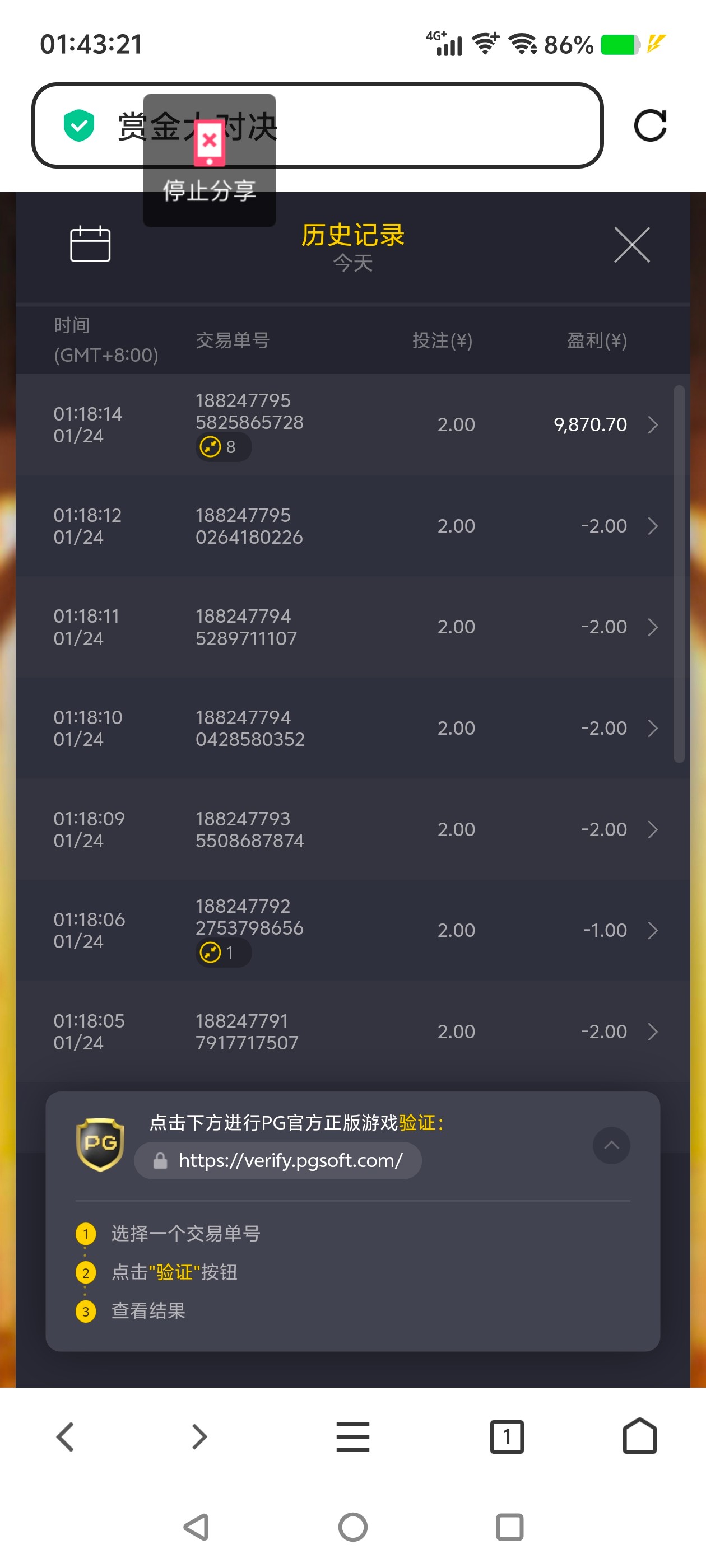
Task: Open the 01:18:11 bet record
Action: coord(354,627)
